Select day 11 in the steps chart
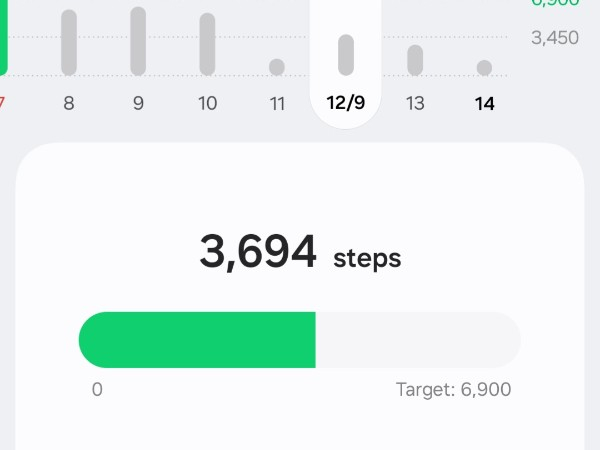600x450 pixels. [x=277, y=68]
